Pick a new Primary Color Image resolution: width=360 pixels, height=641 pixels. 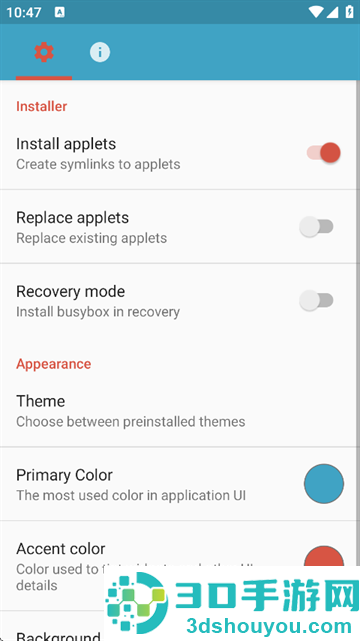pyautogui.click(x=324, y=484)
